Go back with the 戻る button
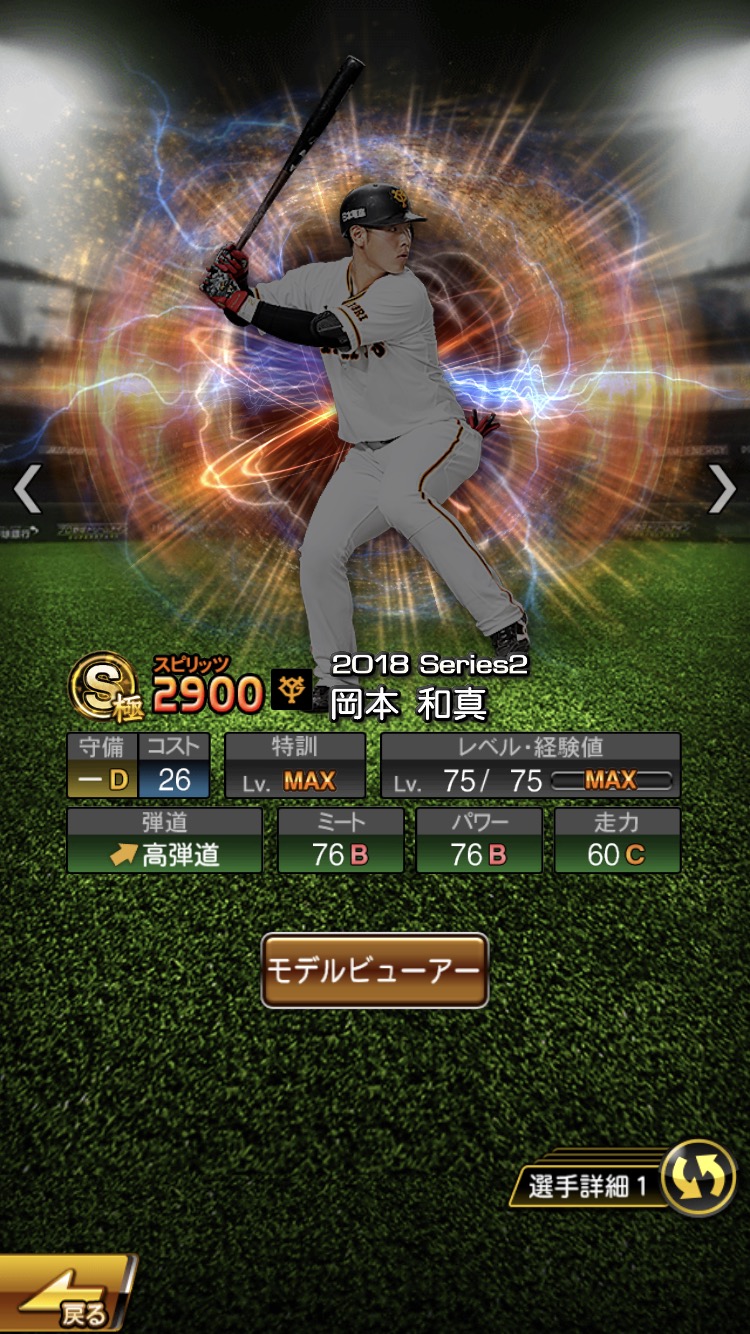Image resolution: width=750 pixels, height=1334 pixels. point(66,1295)
